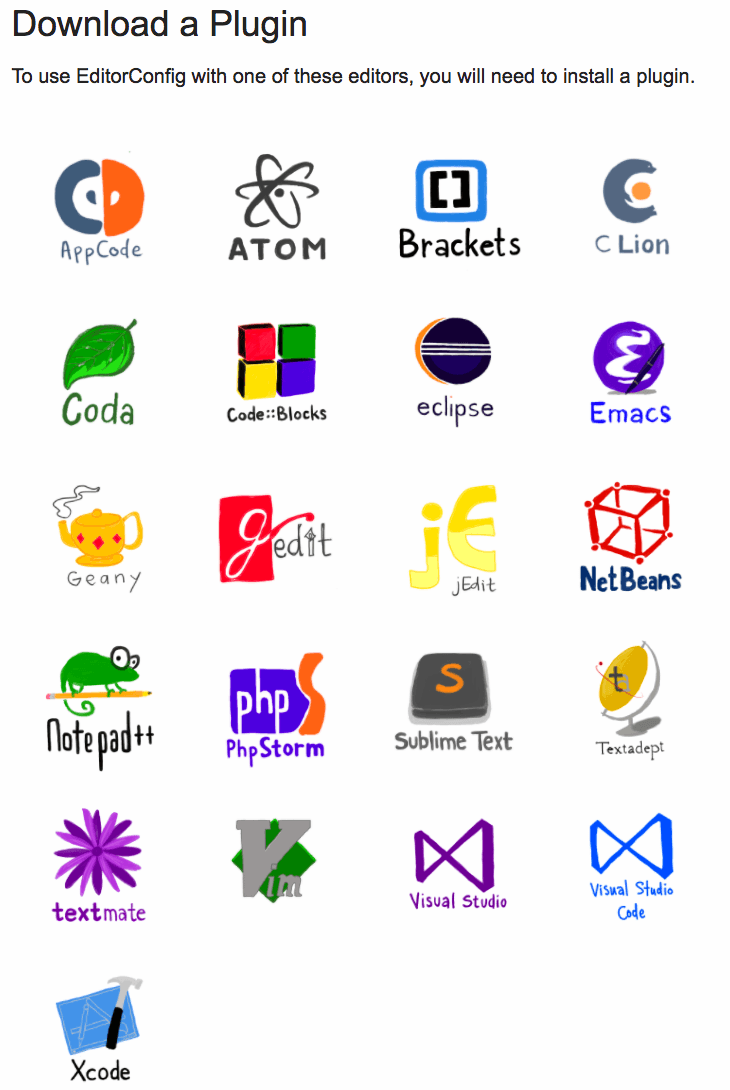Open the Coda plugin link
Image resolution: width=730 pixels, height=1090 pixels.
(100, 371)
